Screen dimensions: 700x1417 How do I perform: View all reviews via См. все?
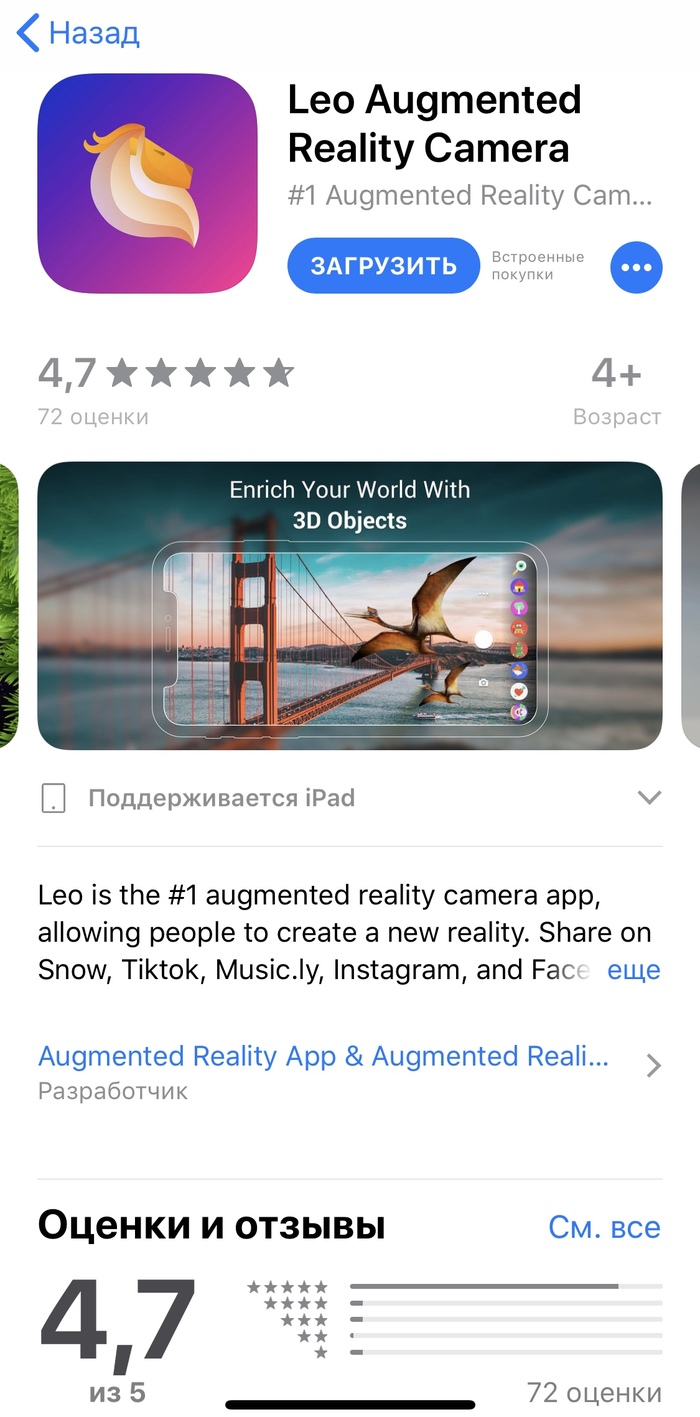tap(604, 1227)
